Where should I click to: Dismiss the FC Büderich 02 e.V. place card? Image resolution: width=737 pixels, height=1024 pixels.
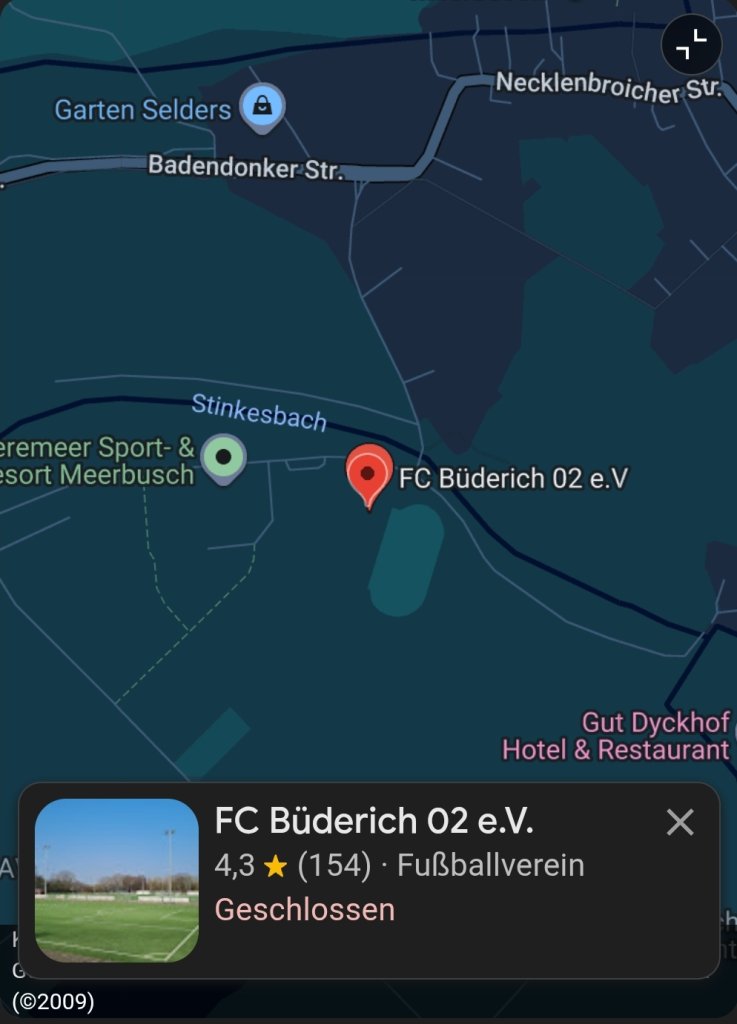pos(680,822)
